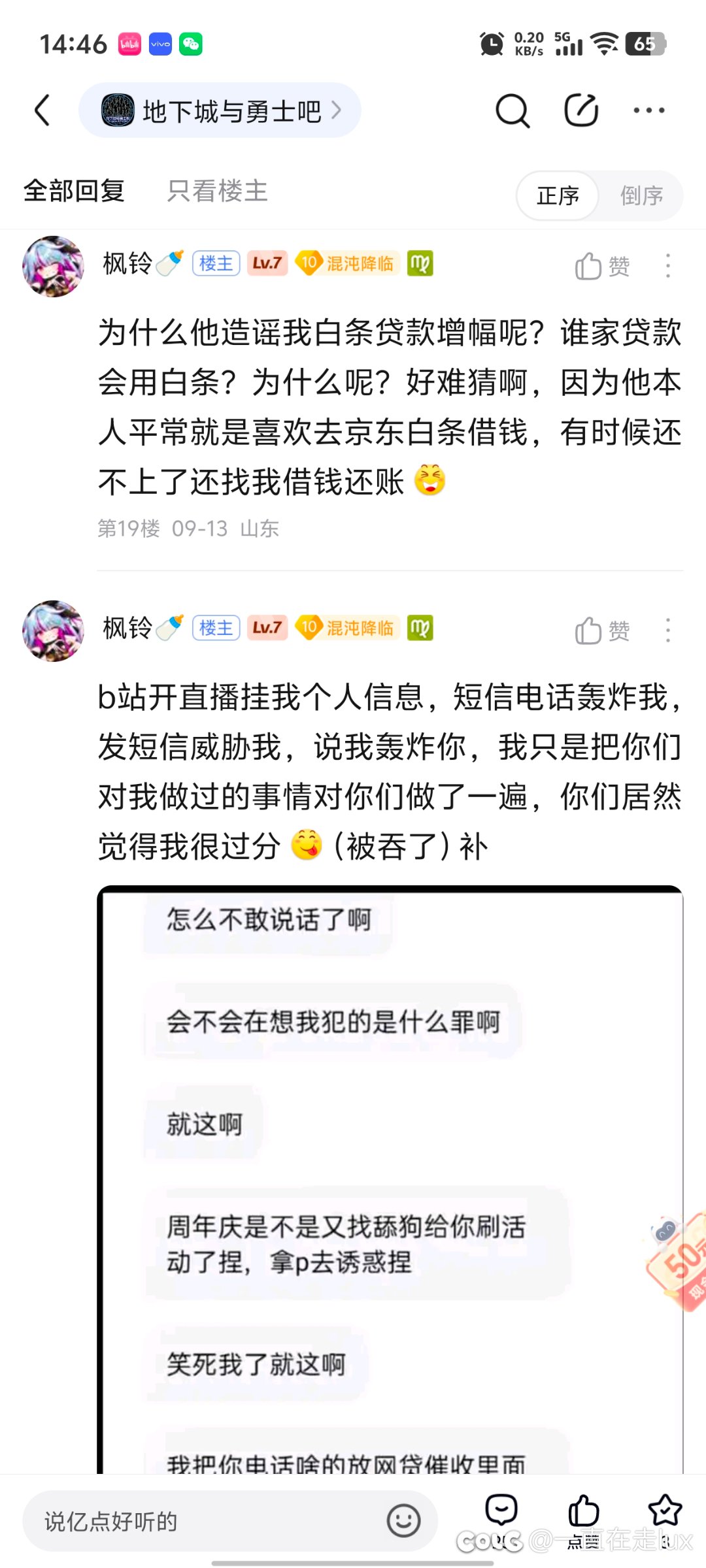Screen dimensions: 706x1568
Task: Open the emoji picker in comment box
Action: 403,1521
